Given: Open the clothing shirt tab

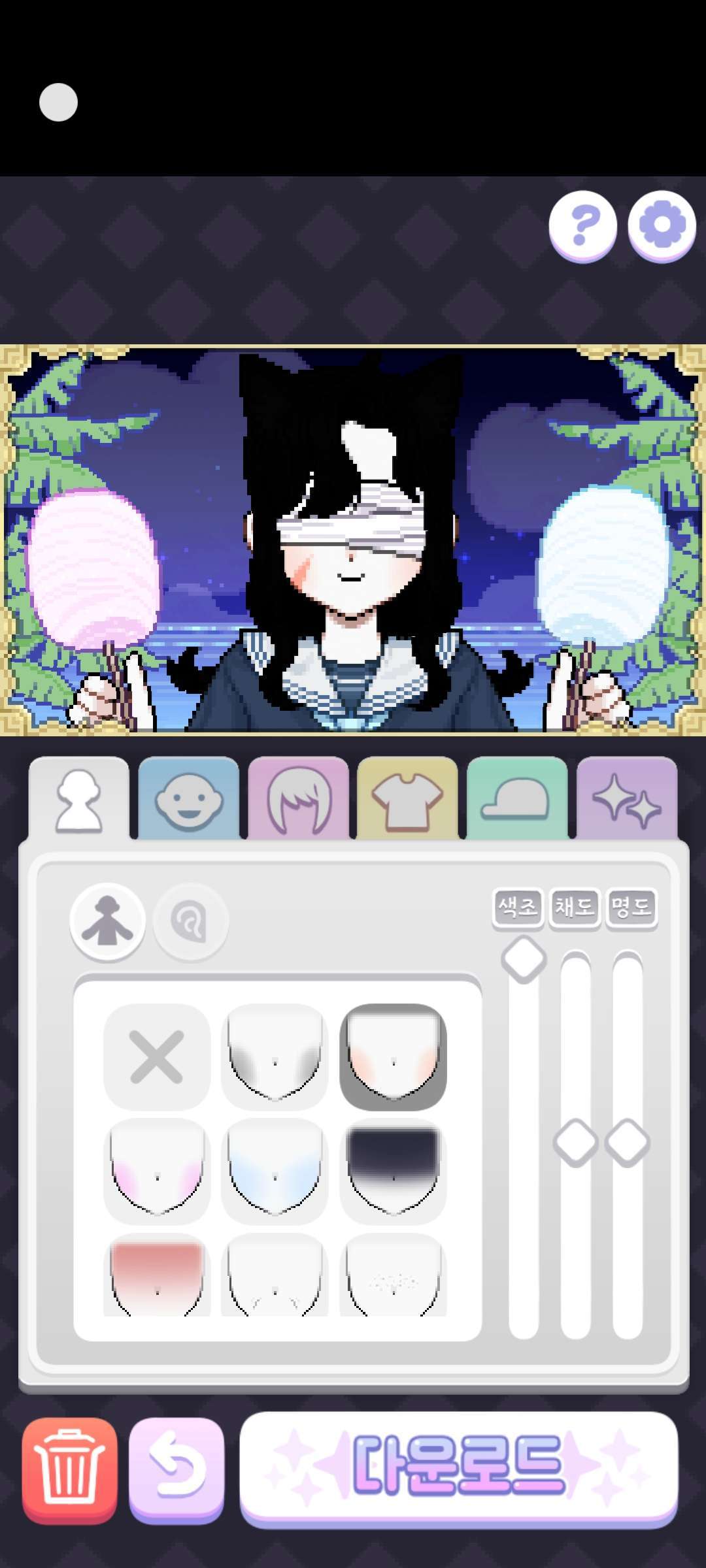Looking at the screenshot, I should tap(407, 798).
